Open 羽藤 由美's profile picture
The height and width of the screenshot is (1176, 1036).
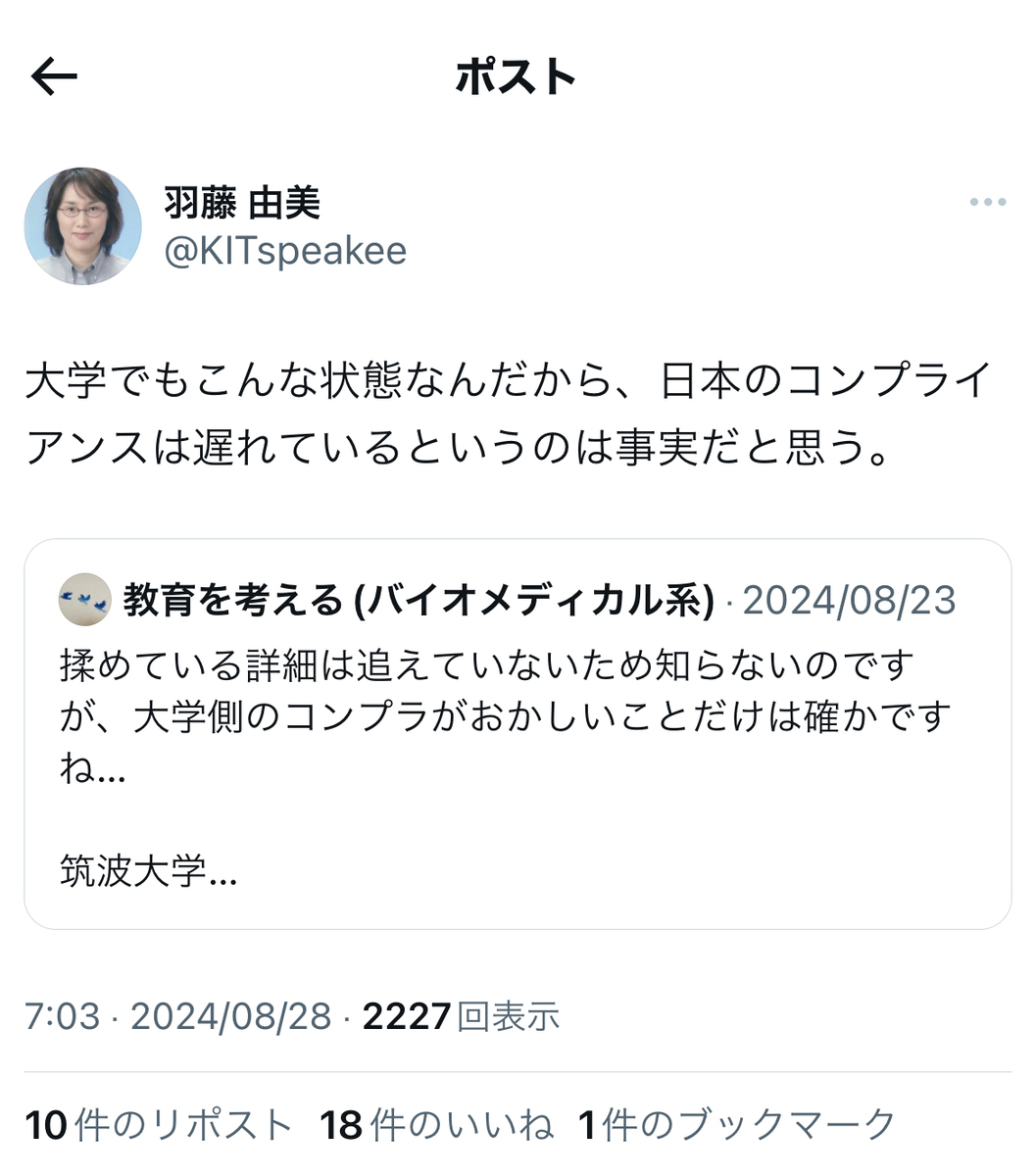(x=82, y=226)
